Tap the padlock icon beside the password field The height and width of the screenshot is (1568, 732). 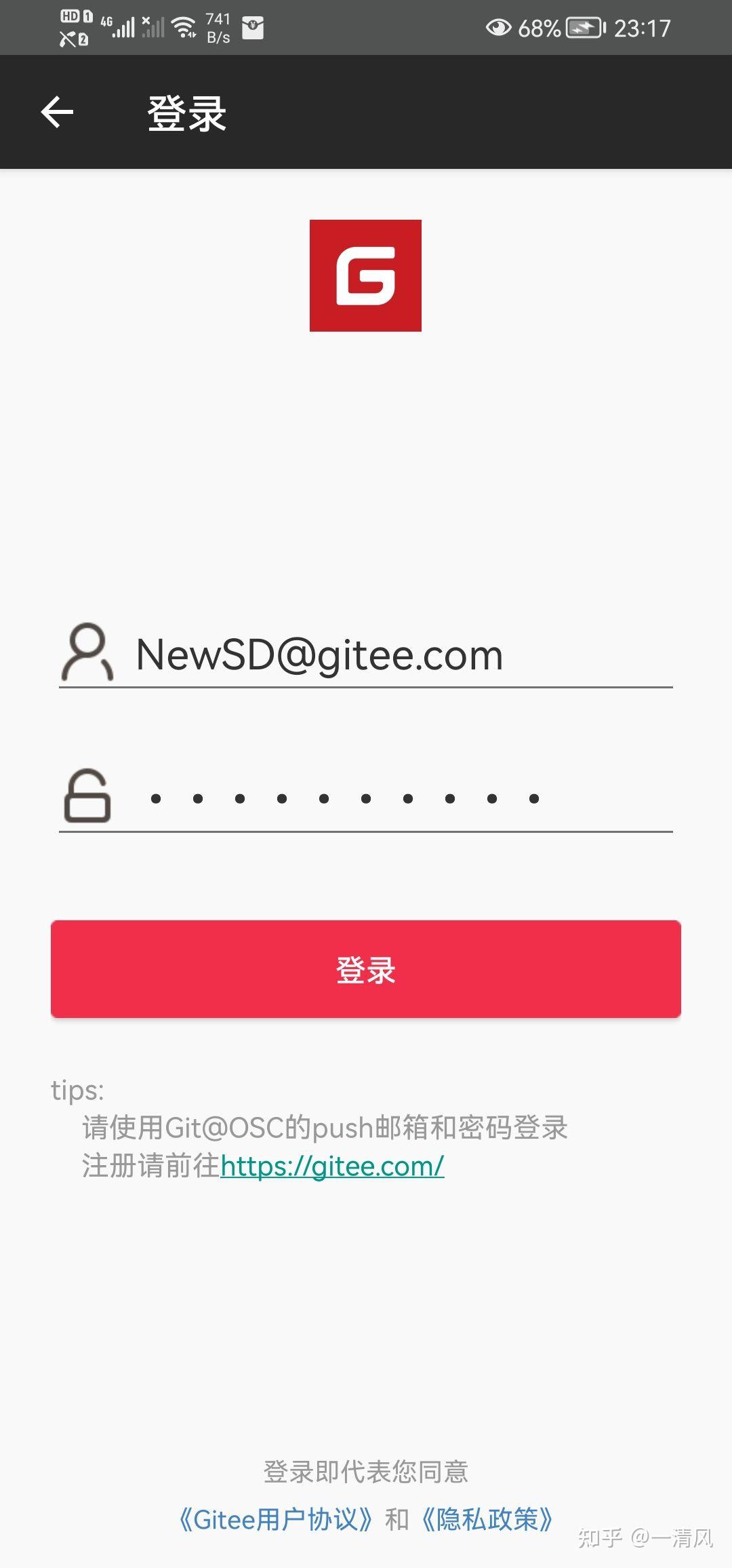pos(86,797)
